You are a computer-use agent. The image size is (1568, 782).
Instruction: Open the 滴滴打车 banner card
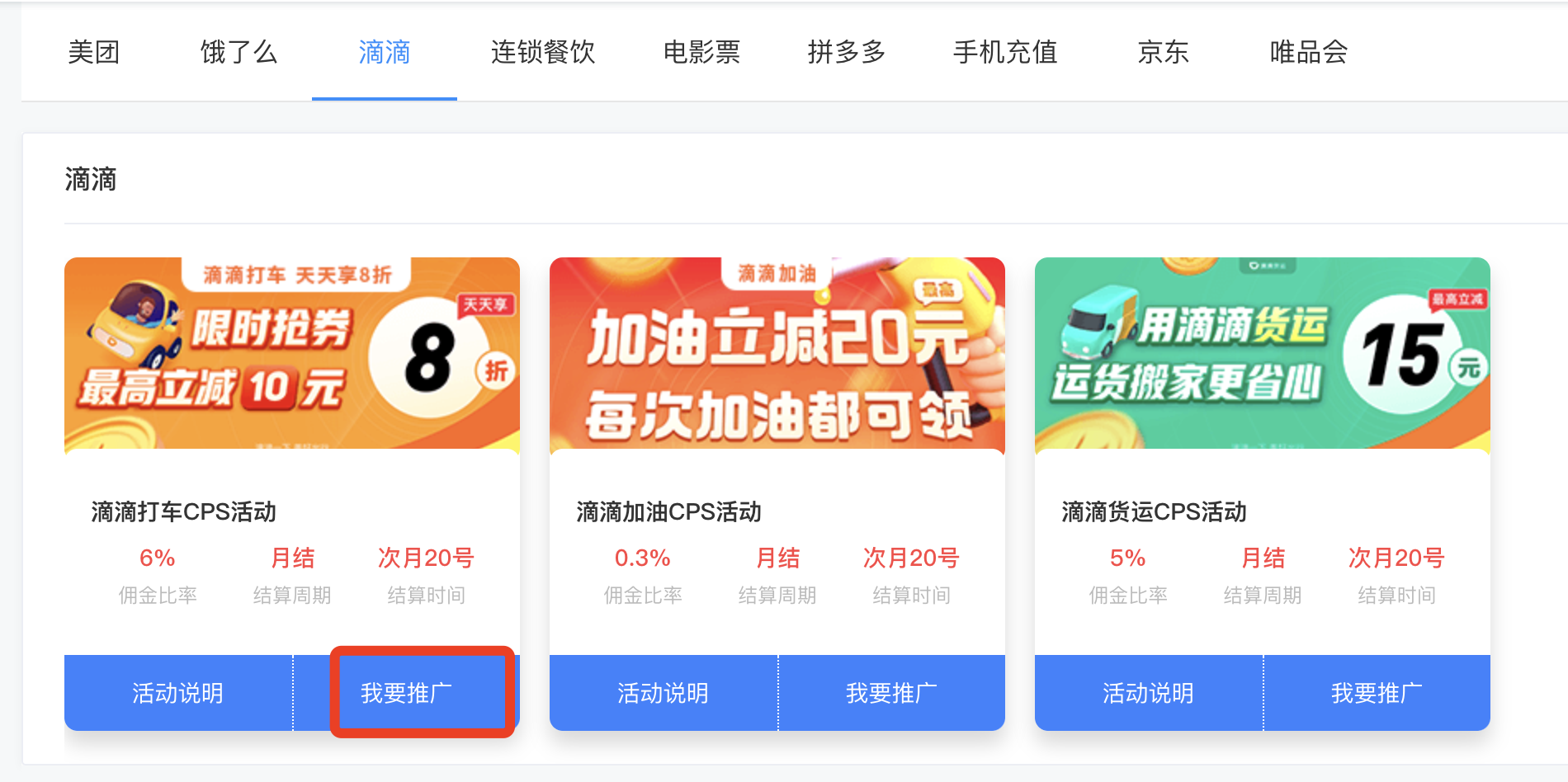click(292, 353)
